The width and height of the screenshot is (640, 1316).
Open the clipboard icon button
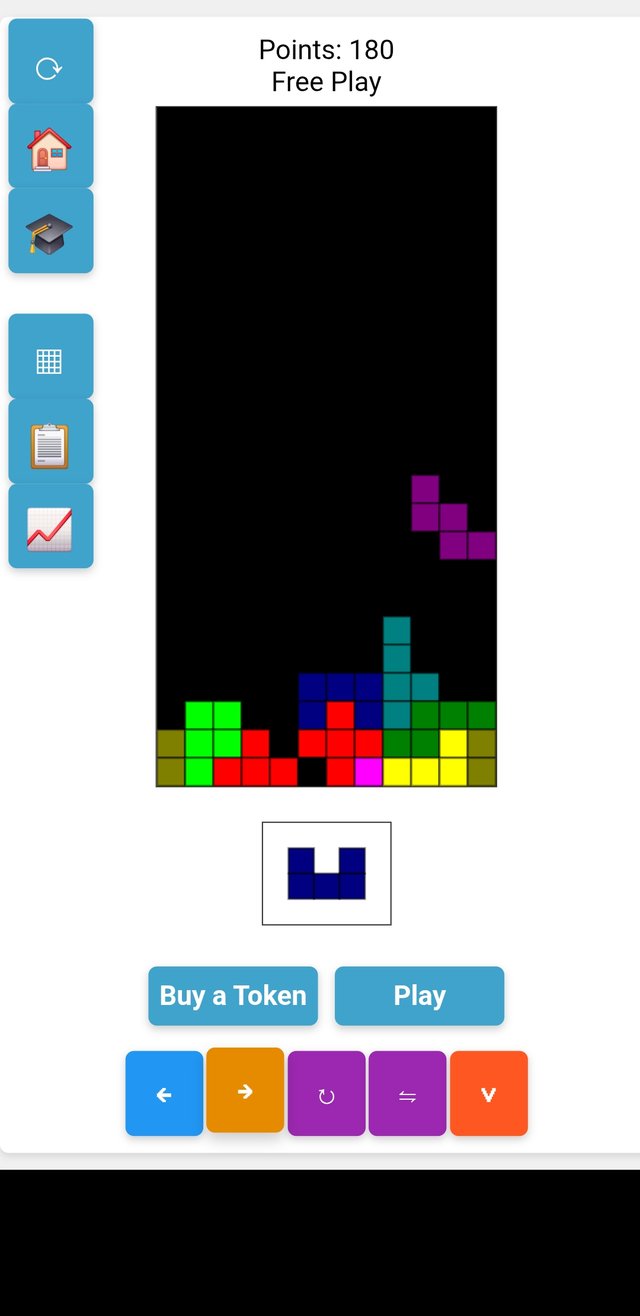[x=50, y=442]
